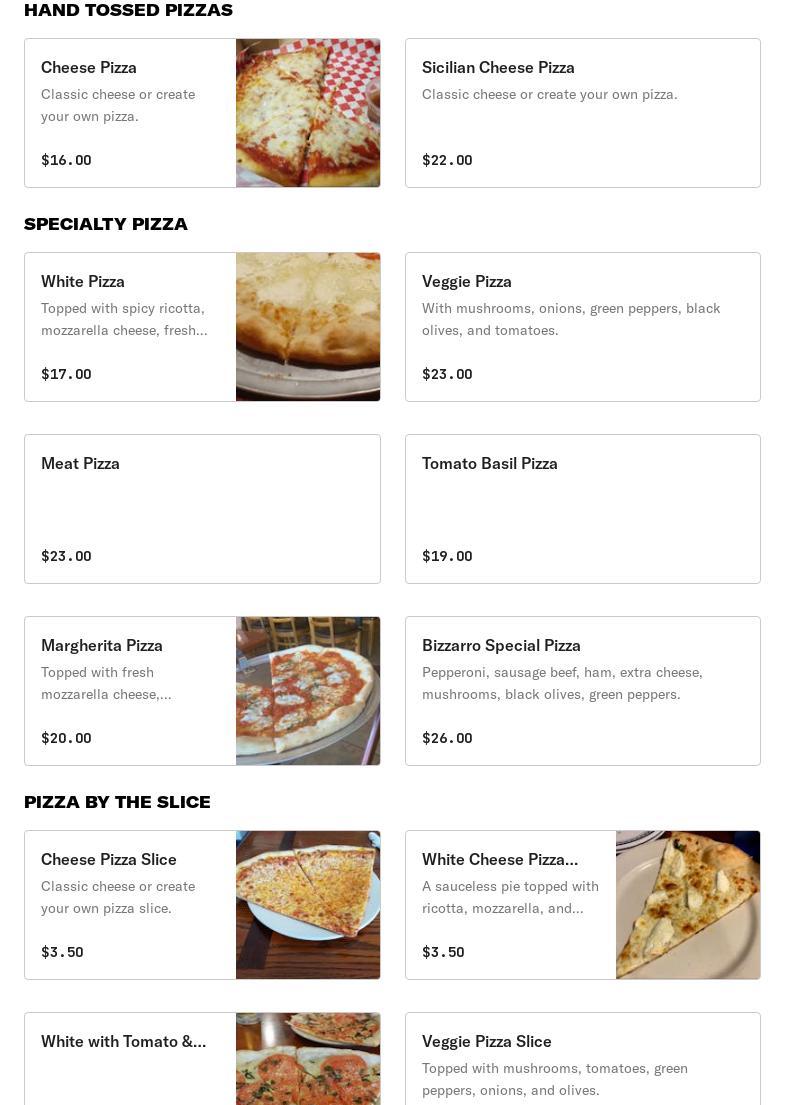Select the Tomato Basil Pizza card
785x1105 pixels.
pos(582,509)
